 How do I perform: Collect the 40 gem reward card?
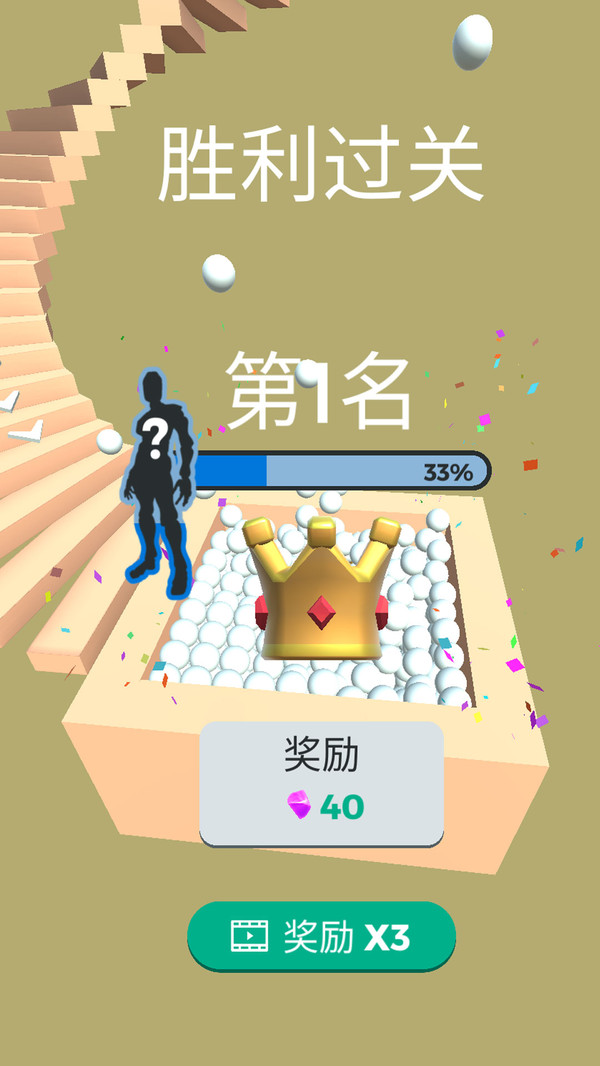click(x=321, y=784)
